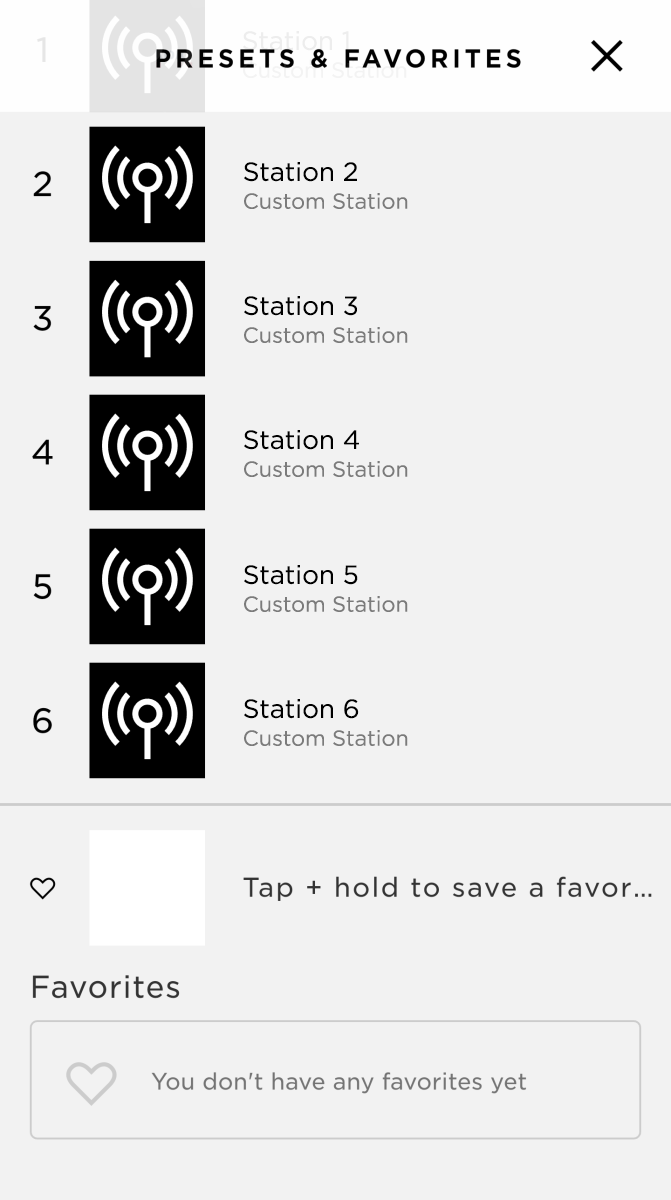Viewport: 671px width, 1200px height.
Task: Play the Station 3 preset
Action: tap(300, 319)
